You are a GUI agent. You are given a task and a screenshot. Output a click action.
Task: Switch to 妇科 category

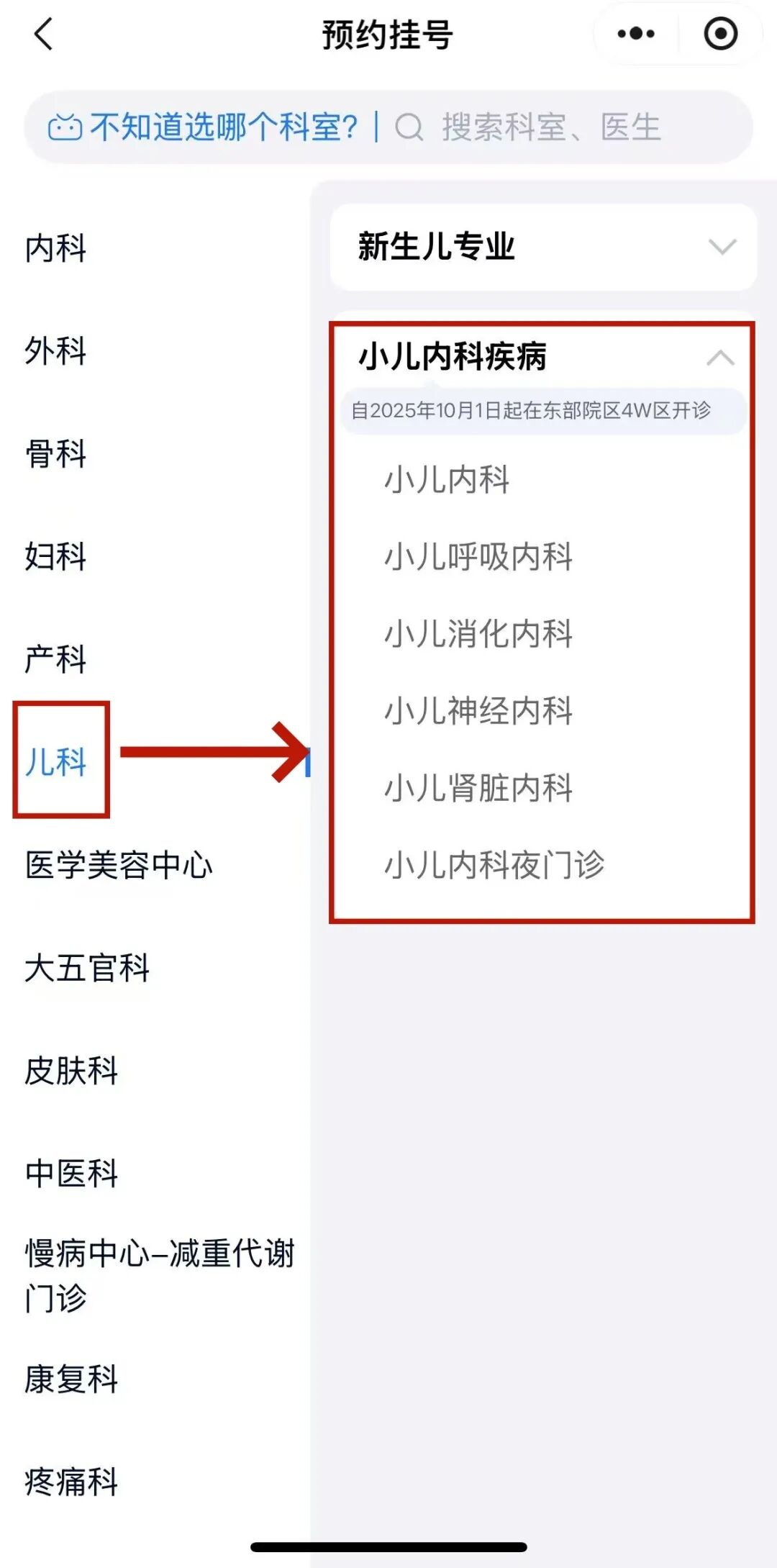pos(56,556)
